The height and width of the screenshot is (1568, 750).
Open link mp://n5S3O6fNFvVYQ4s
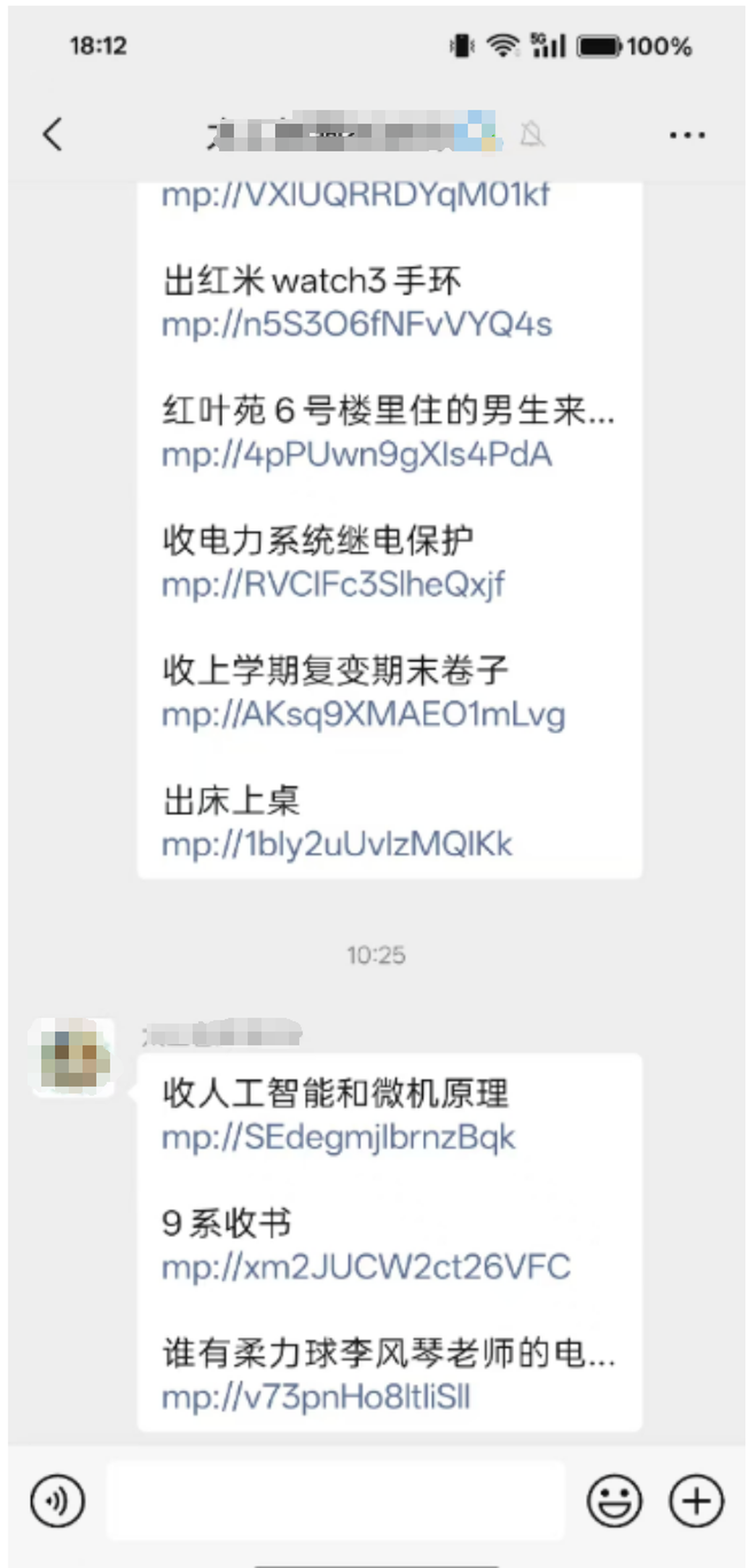click(x=356, y=325)
